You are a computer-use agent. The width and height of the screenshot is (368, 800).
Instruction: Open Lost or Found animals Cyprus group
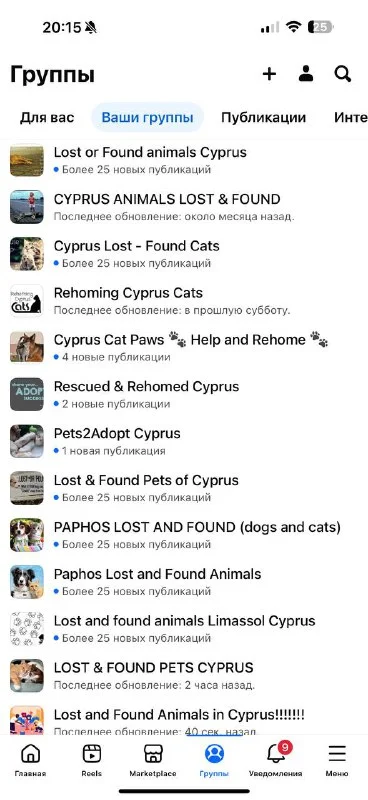pos(184,160)
